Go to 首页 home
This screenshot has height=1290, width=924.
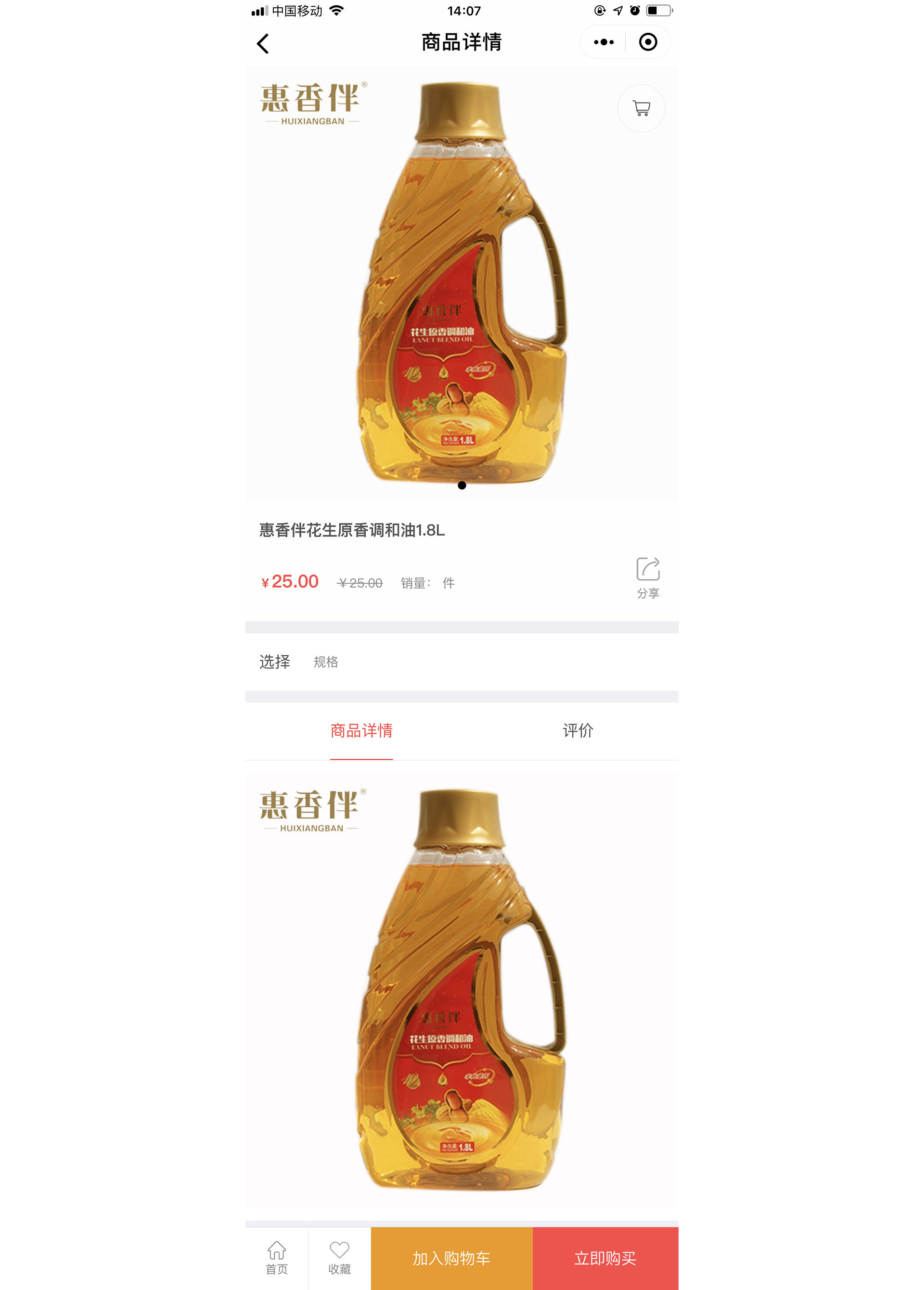[277, 1258]
